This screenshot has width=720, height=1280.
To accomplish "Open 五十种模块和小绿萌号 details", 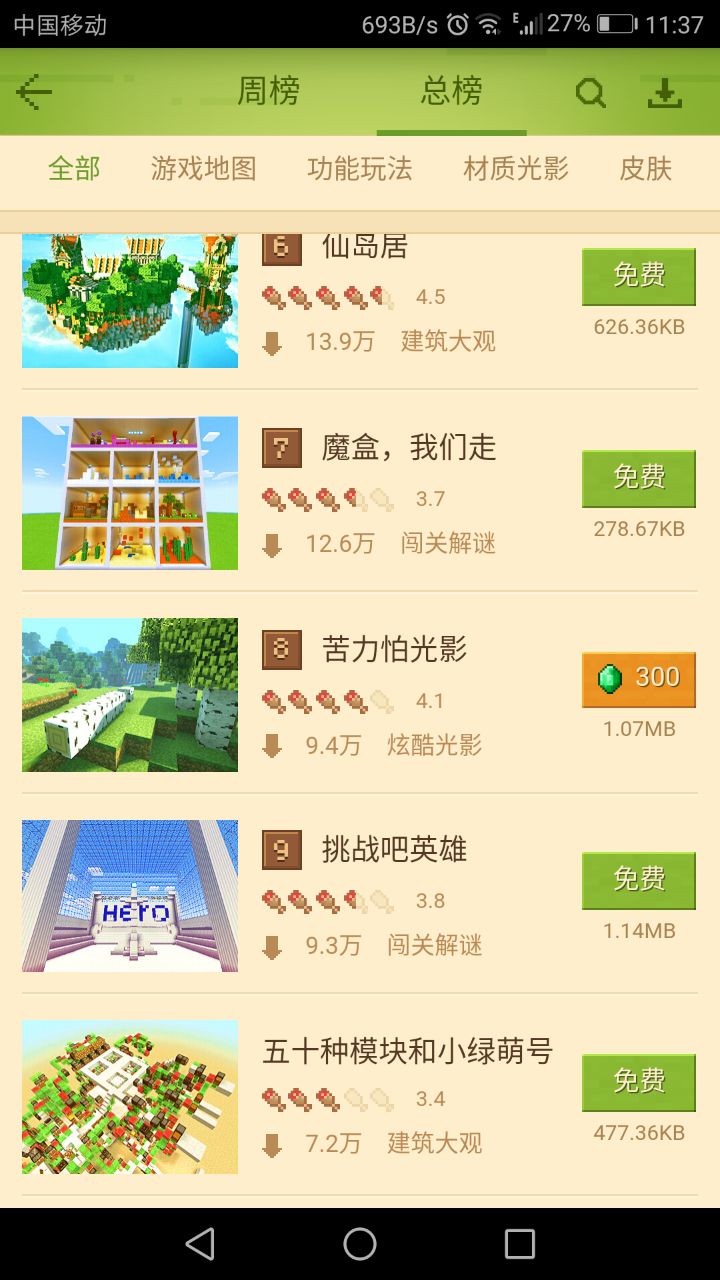I will pyautogui.click(x=407, y=1052).
